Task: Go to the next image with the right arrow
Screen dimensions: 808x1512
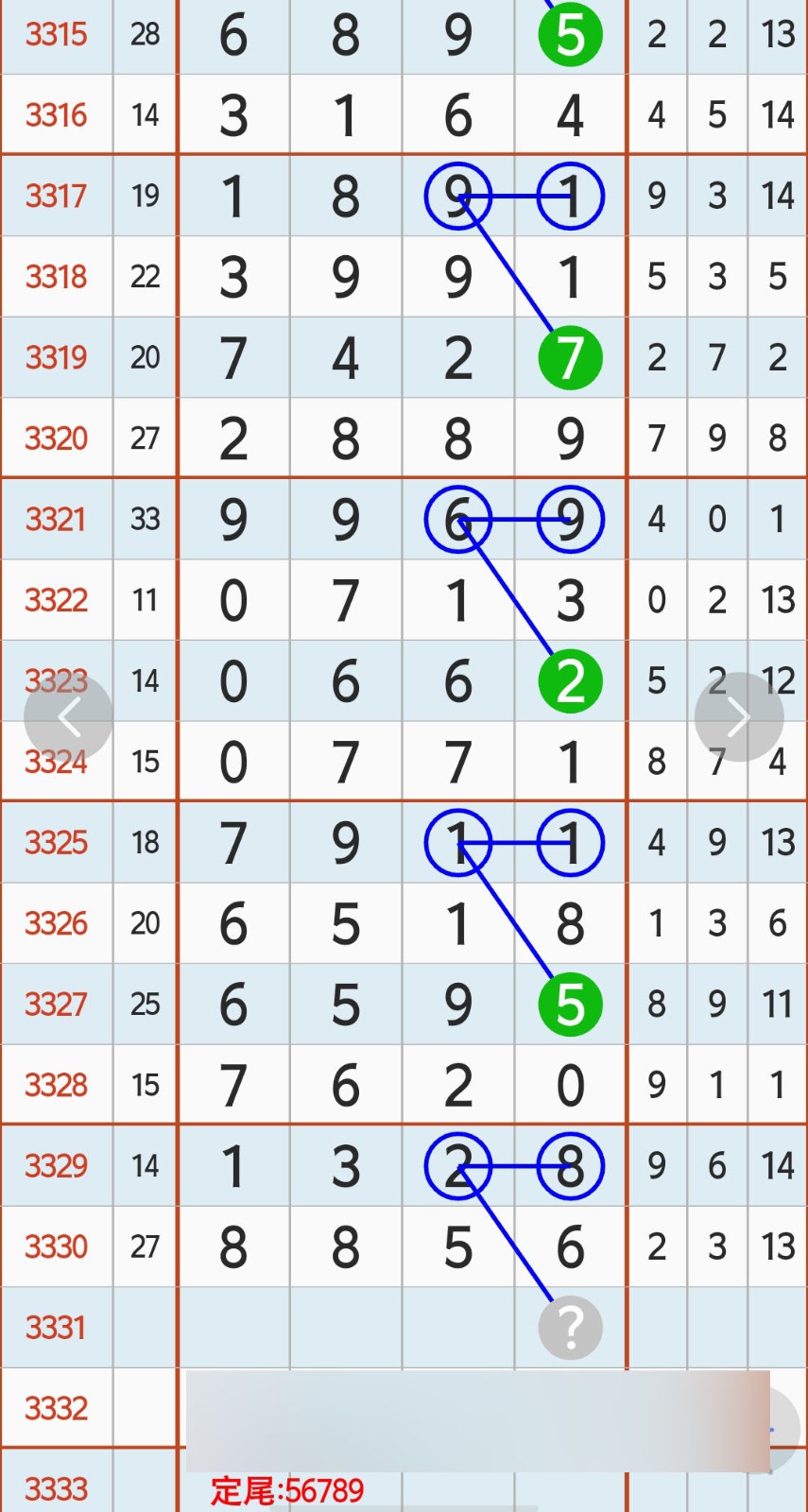Action: coord(738,717)
